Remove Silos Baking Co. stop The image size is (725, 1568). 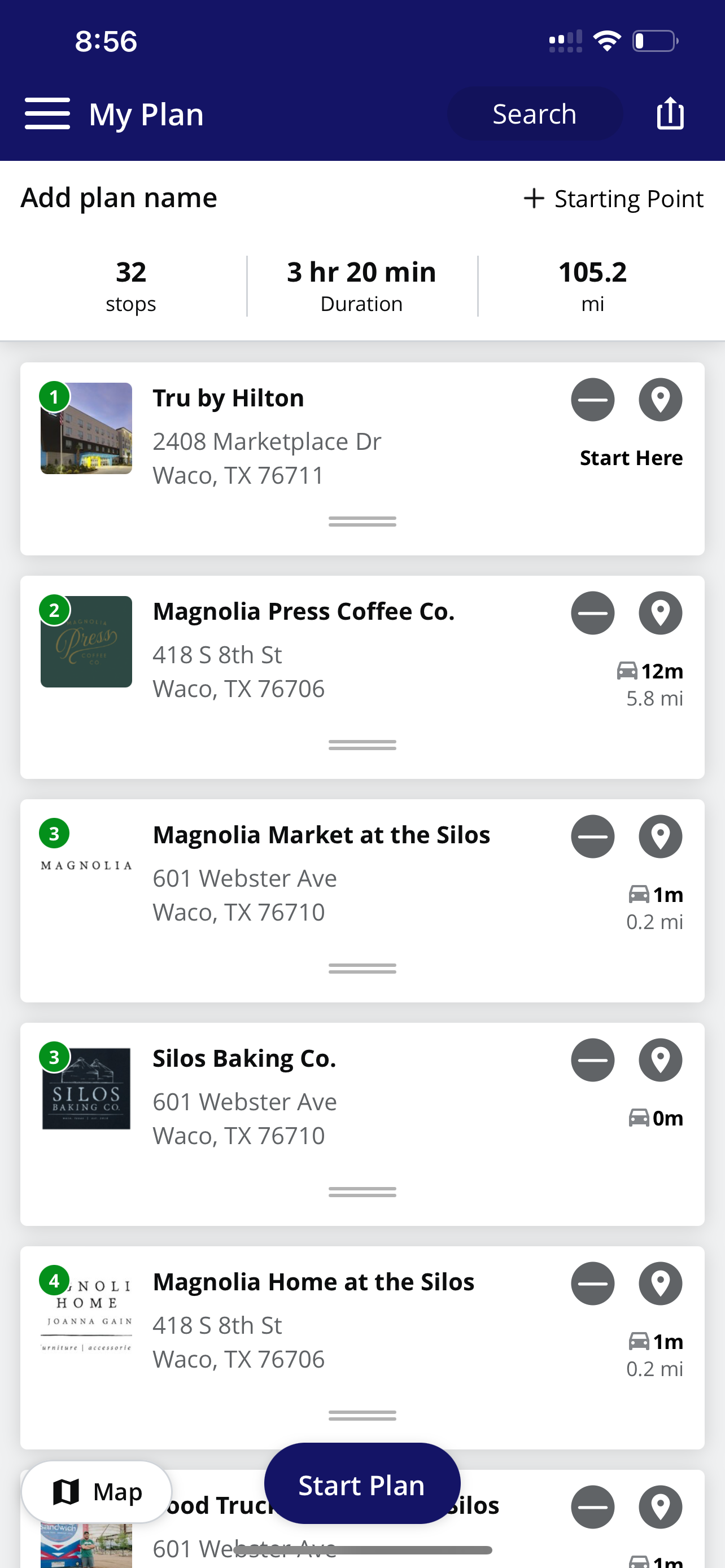592,1060
